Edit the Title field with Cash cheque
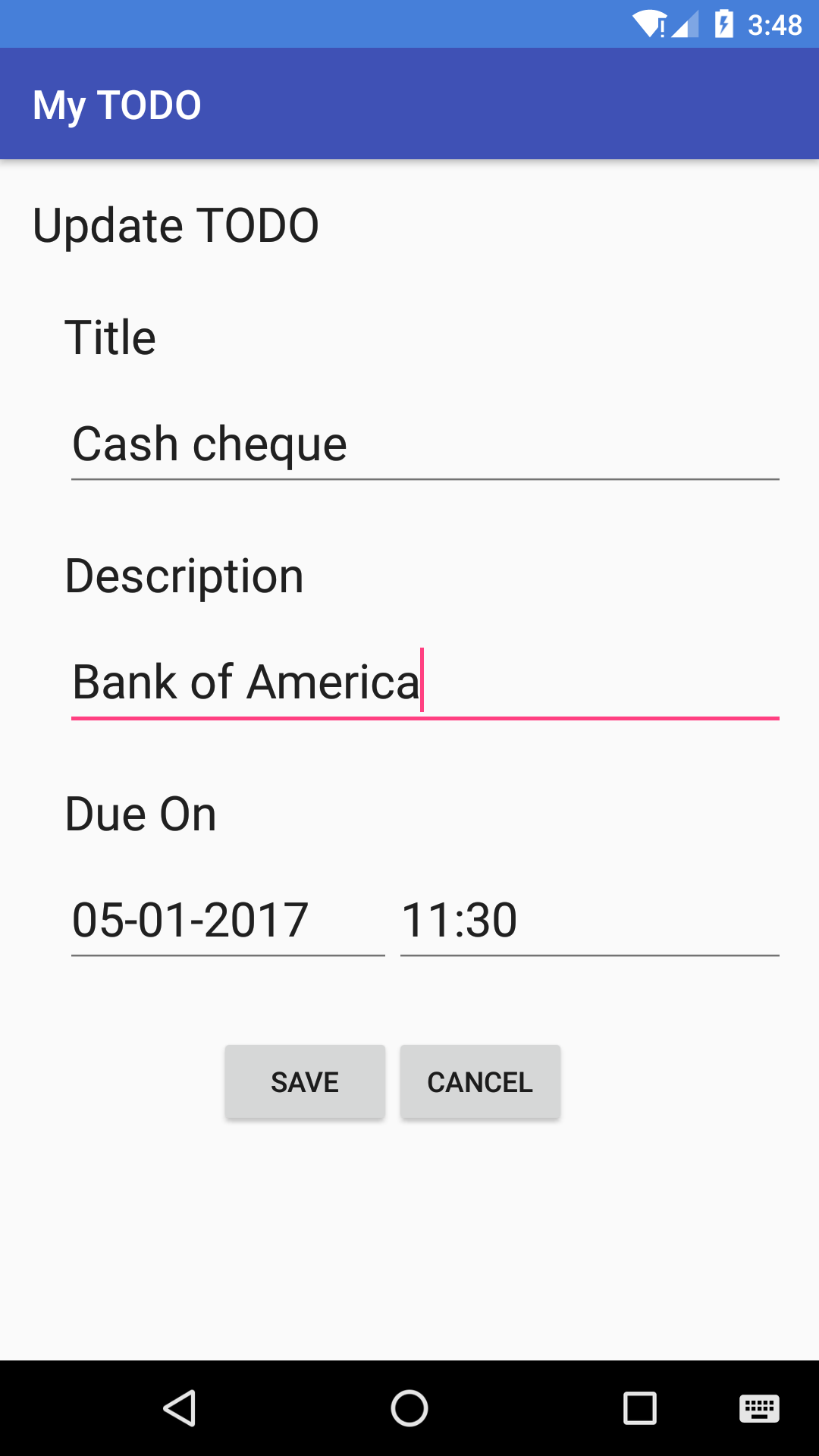The width and height of the screenshot is (819, 1456). (x=425, y=444)
